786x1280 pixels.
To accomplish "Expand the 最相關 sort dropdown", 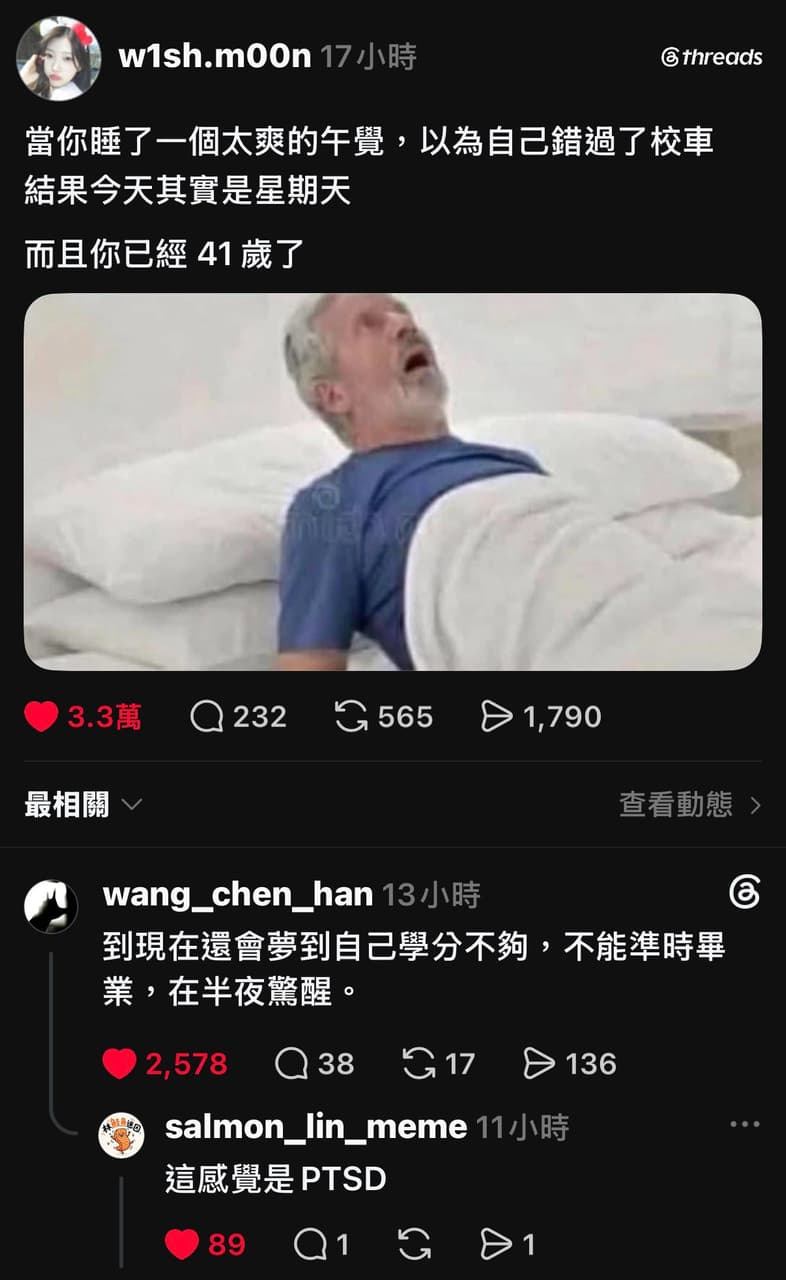I will [83, 804].
